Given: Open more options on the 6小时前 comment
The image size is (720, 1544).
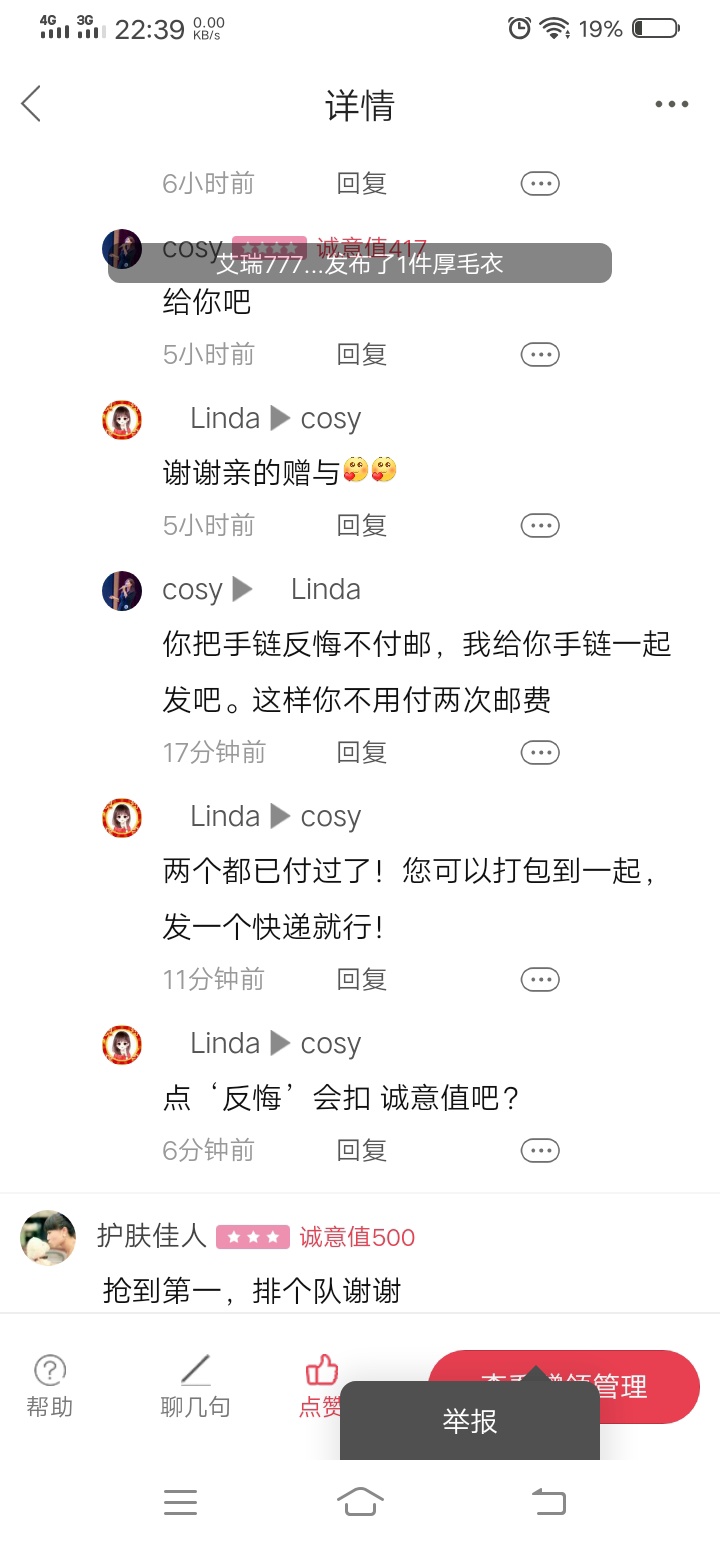Looking at the screenshot, I should click(x=540, y=183).
